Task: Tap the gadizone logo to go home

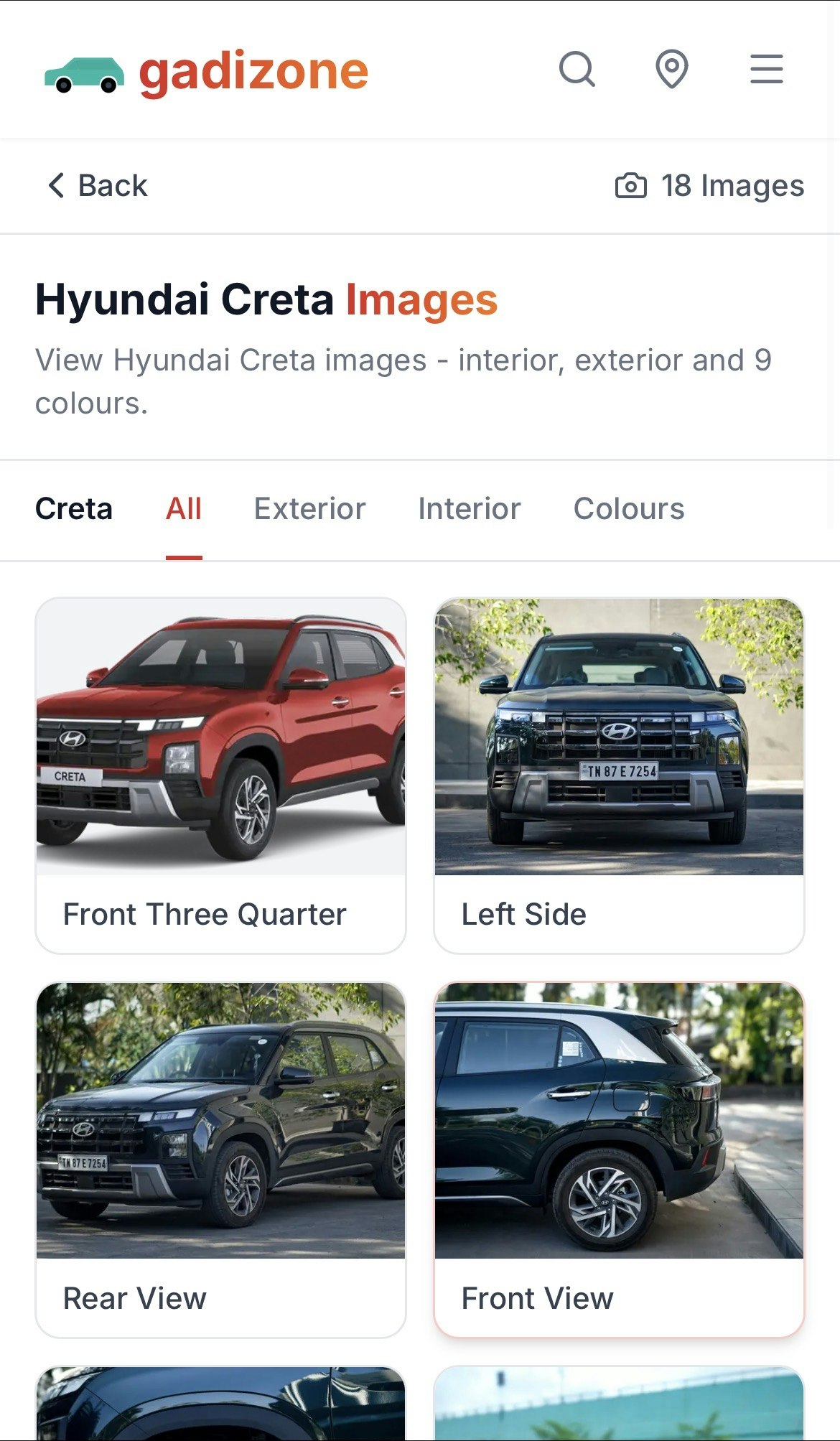Action: pos(206,72)
